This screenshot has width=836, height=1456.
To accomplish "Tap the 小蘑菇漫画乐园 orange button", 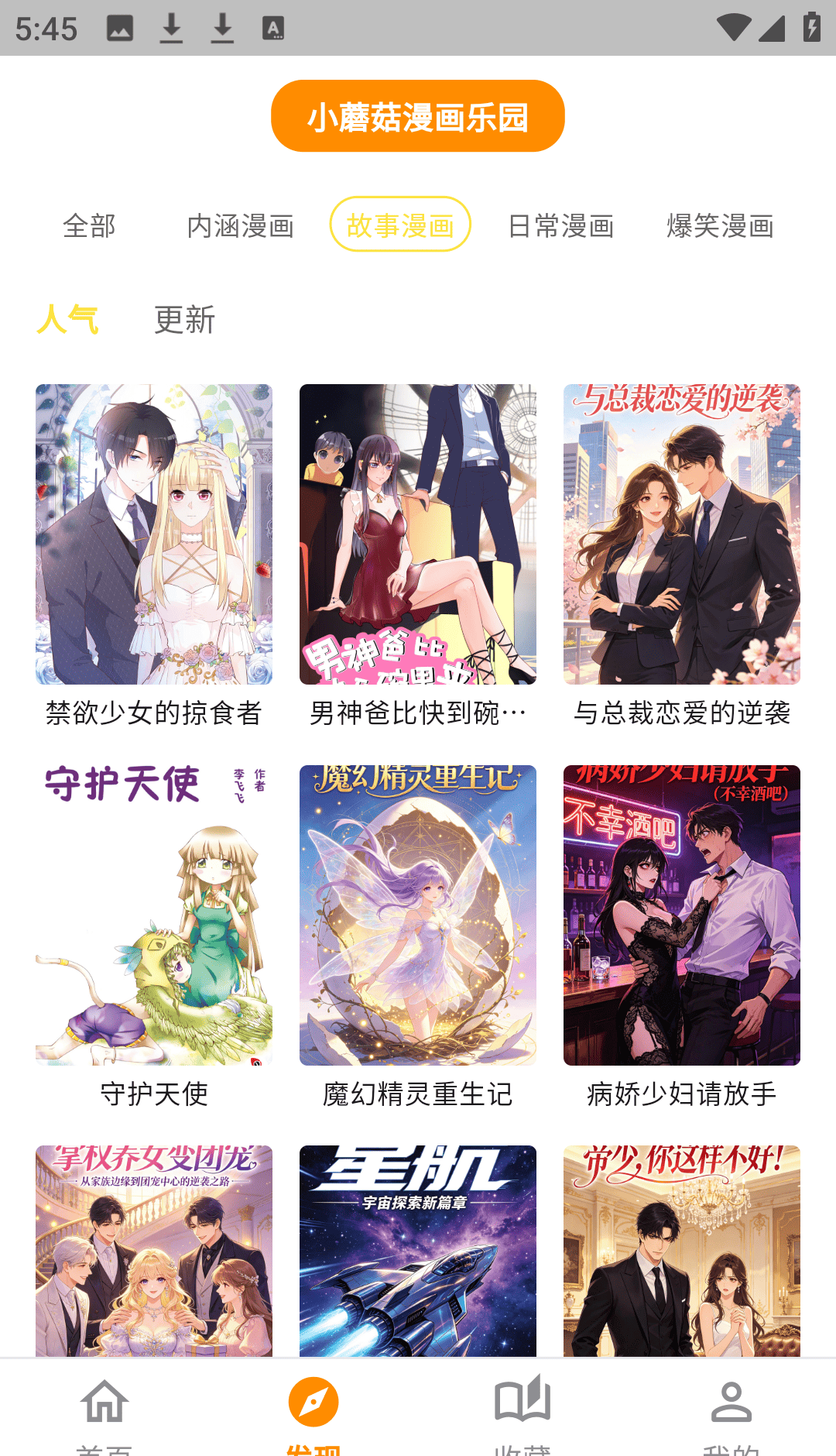I will (417, 116).
